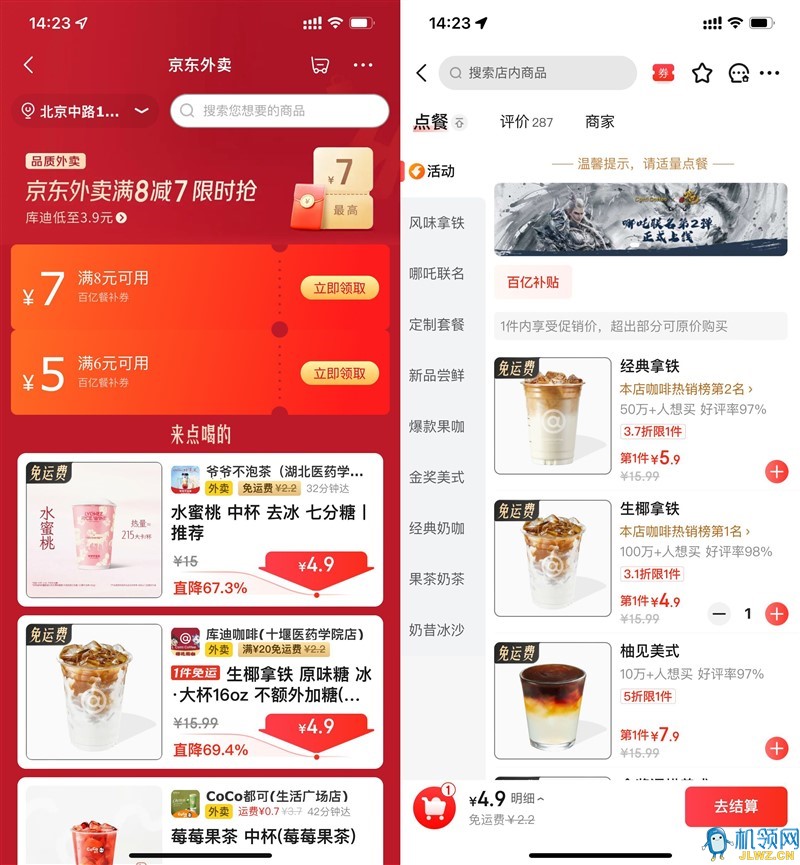Tap the 搜索您想要的商品 search box
The height and width of the screenshot is (865, 800).
coord(280,111)
